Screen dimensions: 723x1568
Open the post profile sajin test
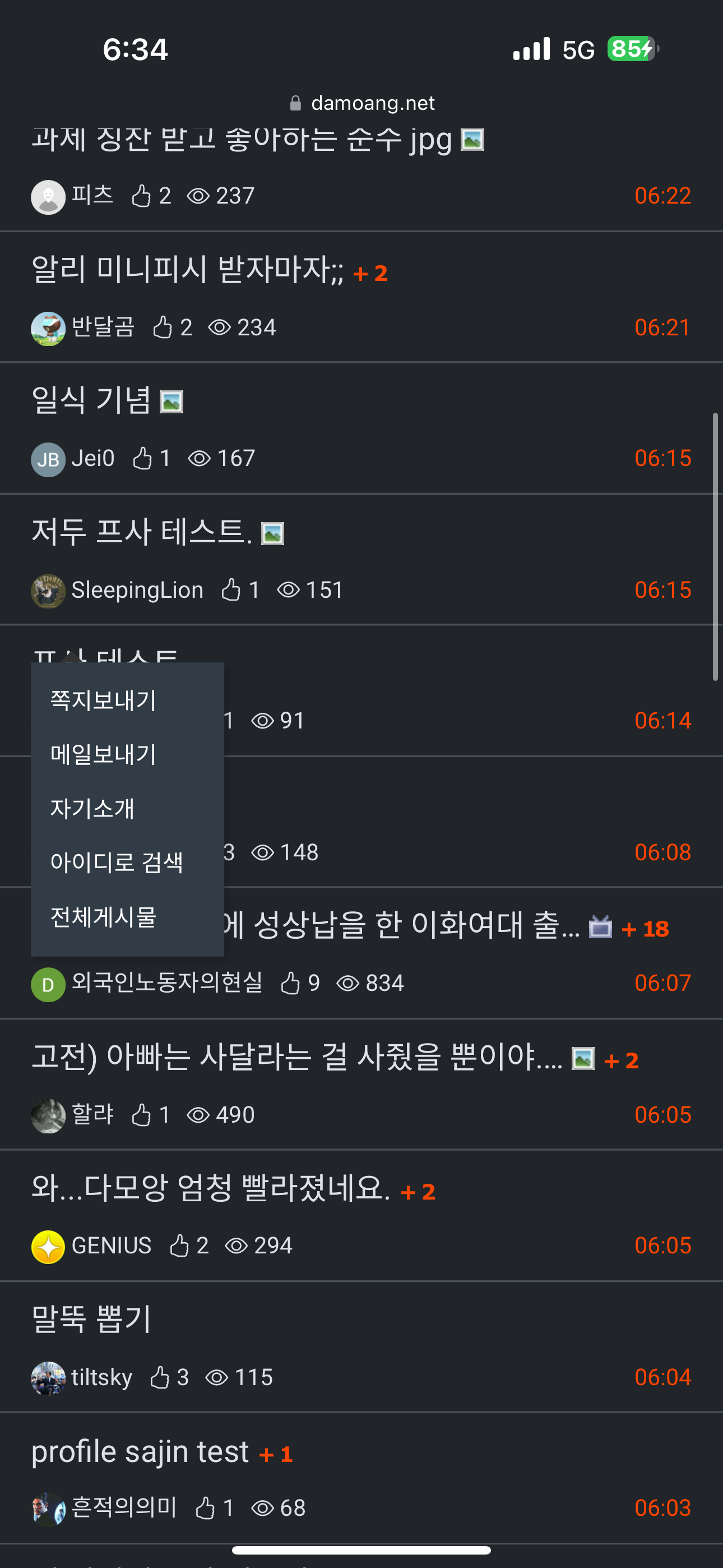(x=140, y=1451)
